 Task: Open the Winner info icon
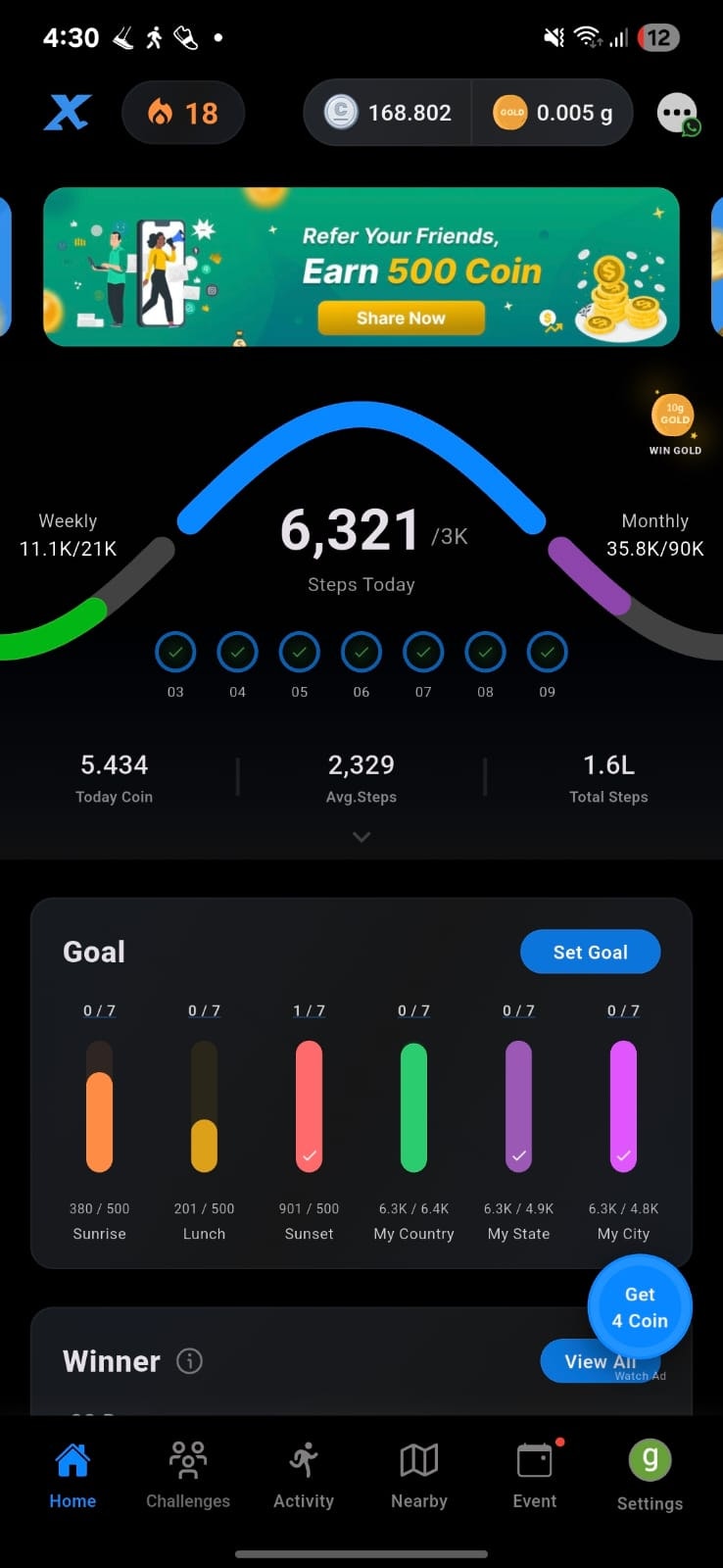click(189, 1360)
